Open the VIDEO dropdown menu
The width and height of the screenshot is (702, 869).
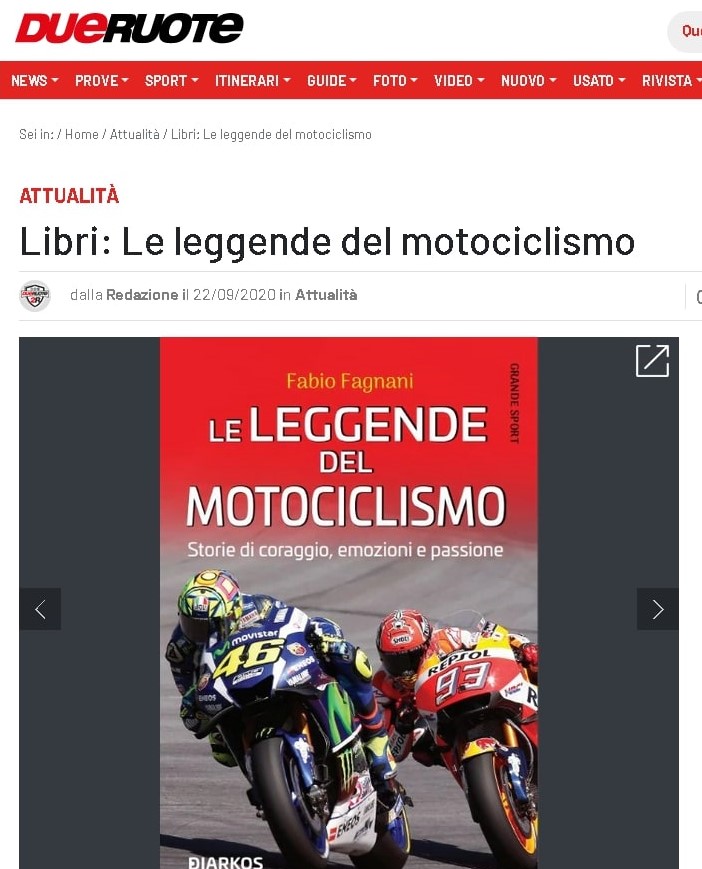point(459,81)
